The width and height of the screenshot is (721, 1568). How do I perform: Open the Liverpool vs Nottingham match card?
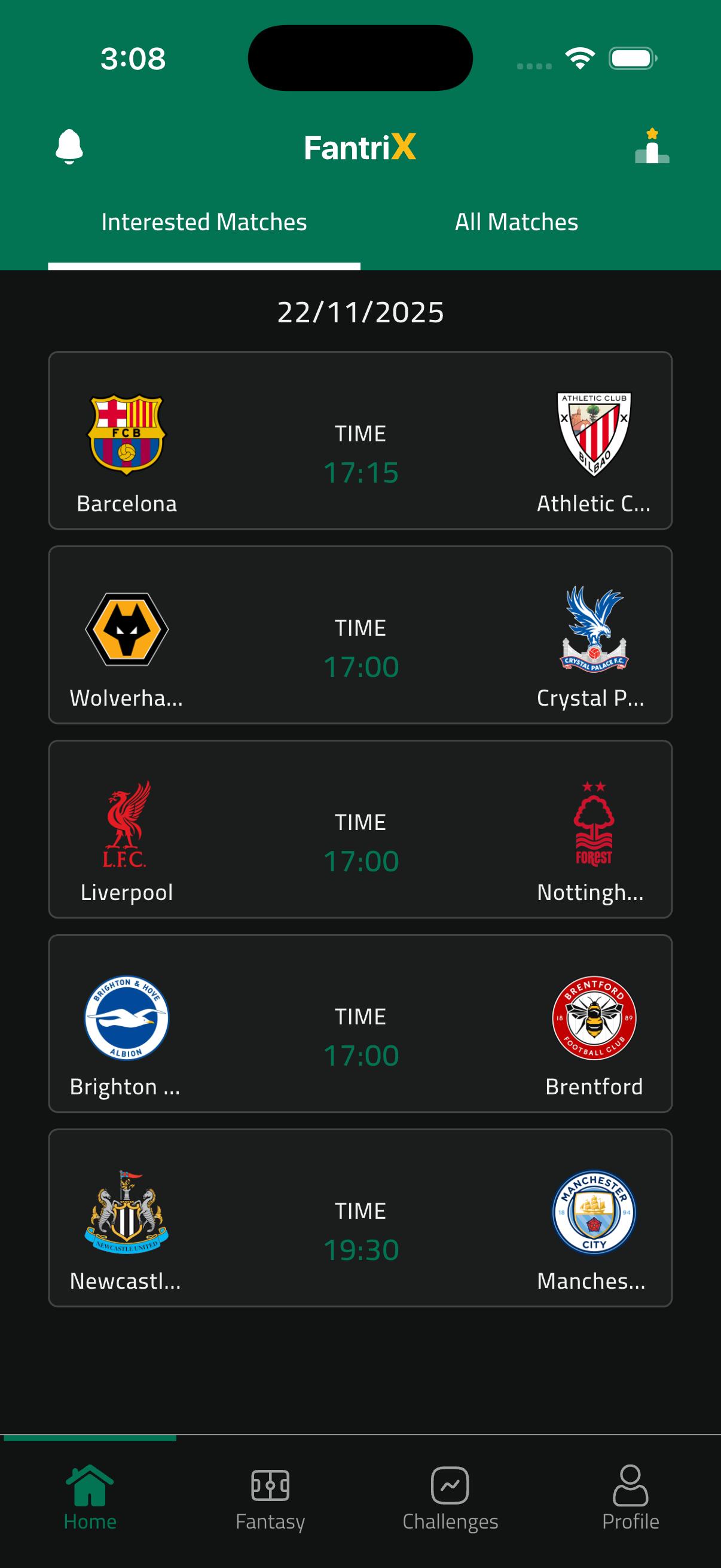(x=360, y=831)
